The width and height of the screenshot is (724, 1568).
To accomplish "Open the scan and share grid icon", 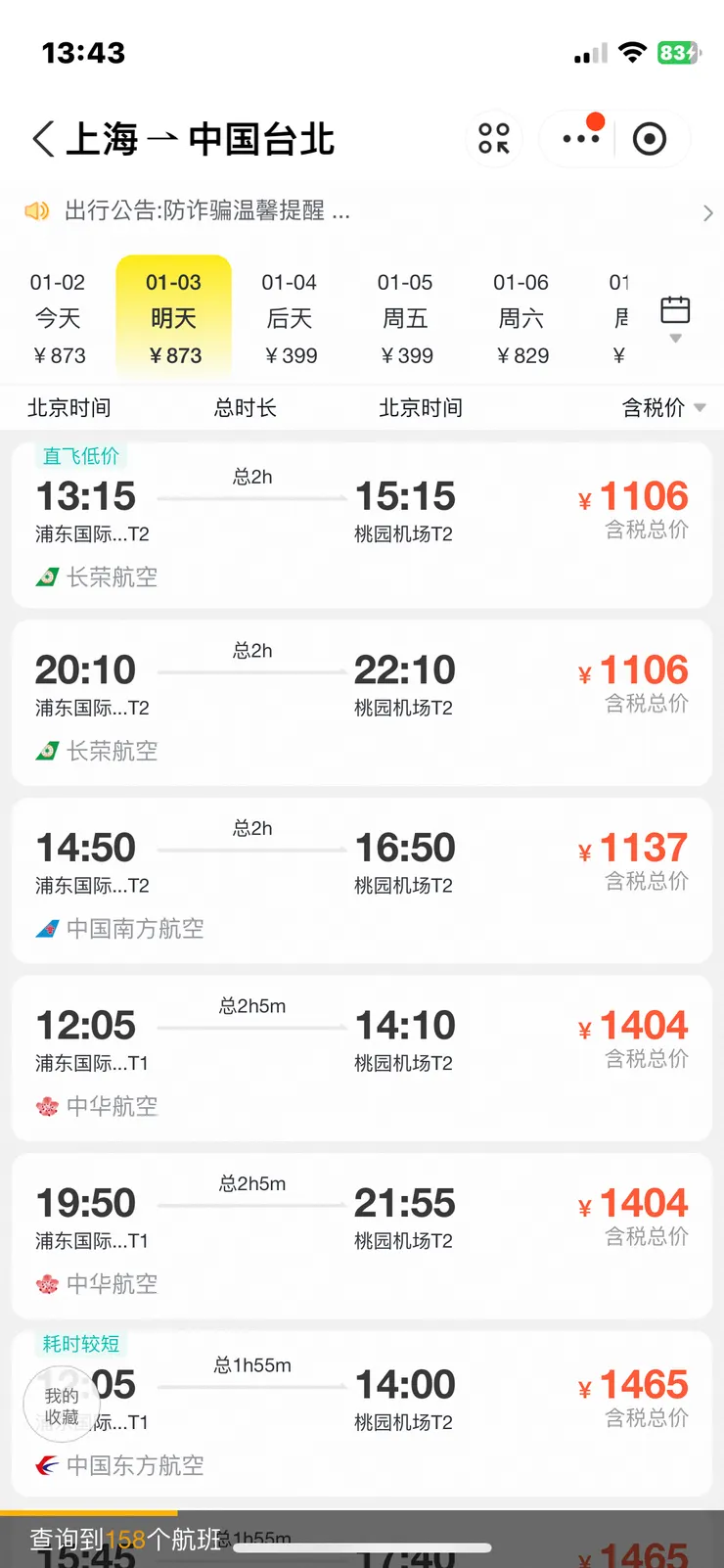I will 494,139.
